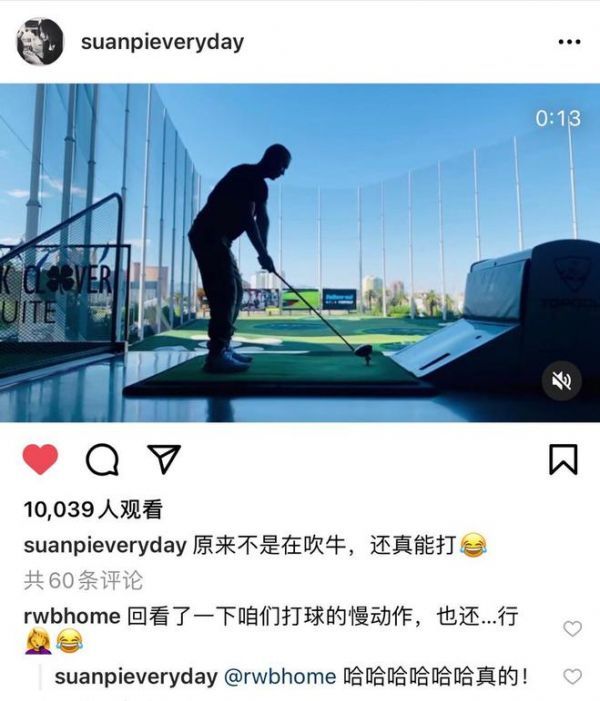
Task: Open the @rwbhome mention link
Action: coord(279,677)
